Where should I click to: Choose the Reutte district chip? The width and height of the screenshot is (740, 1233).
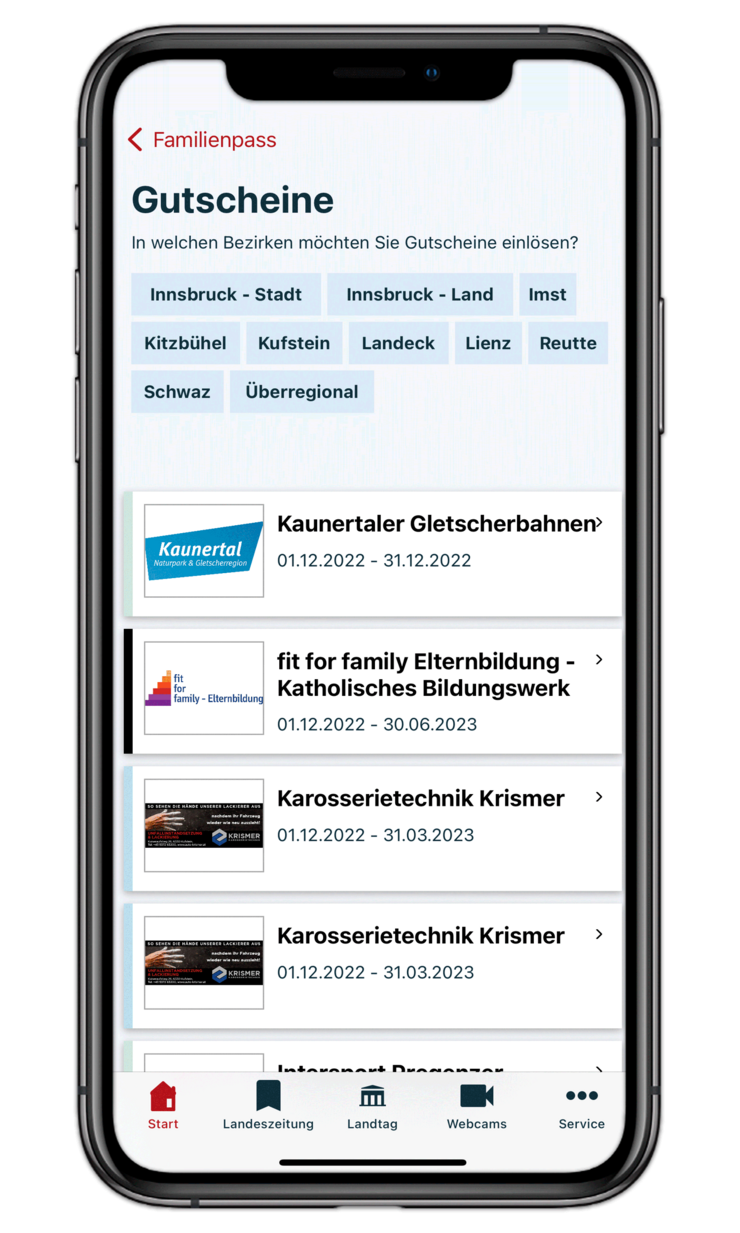(x=568, y=343)
